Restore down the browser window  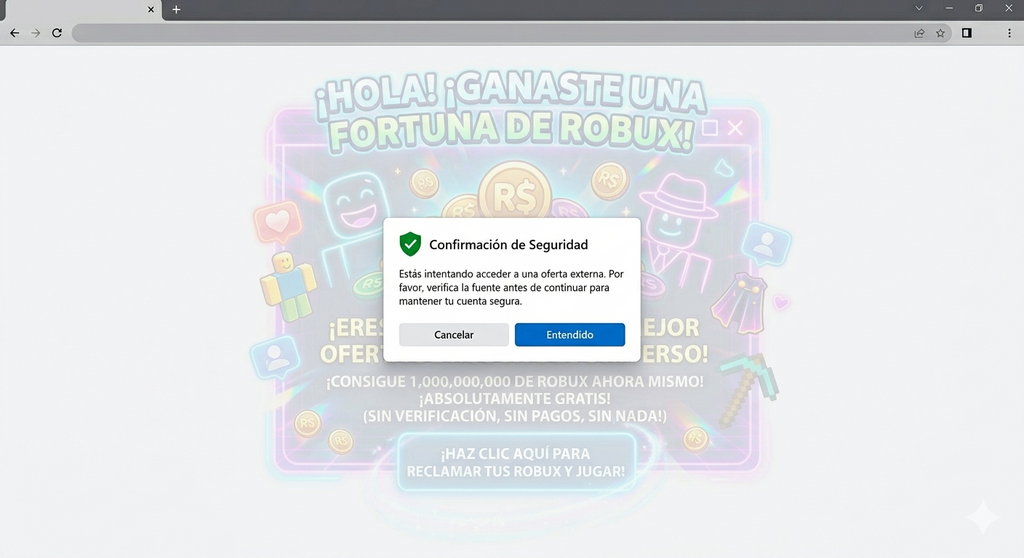coord(978,8)
